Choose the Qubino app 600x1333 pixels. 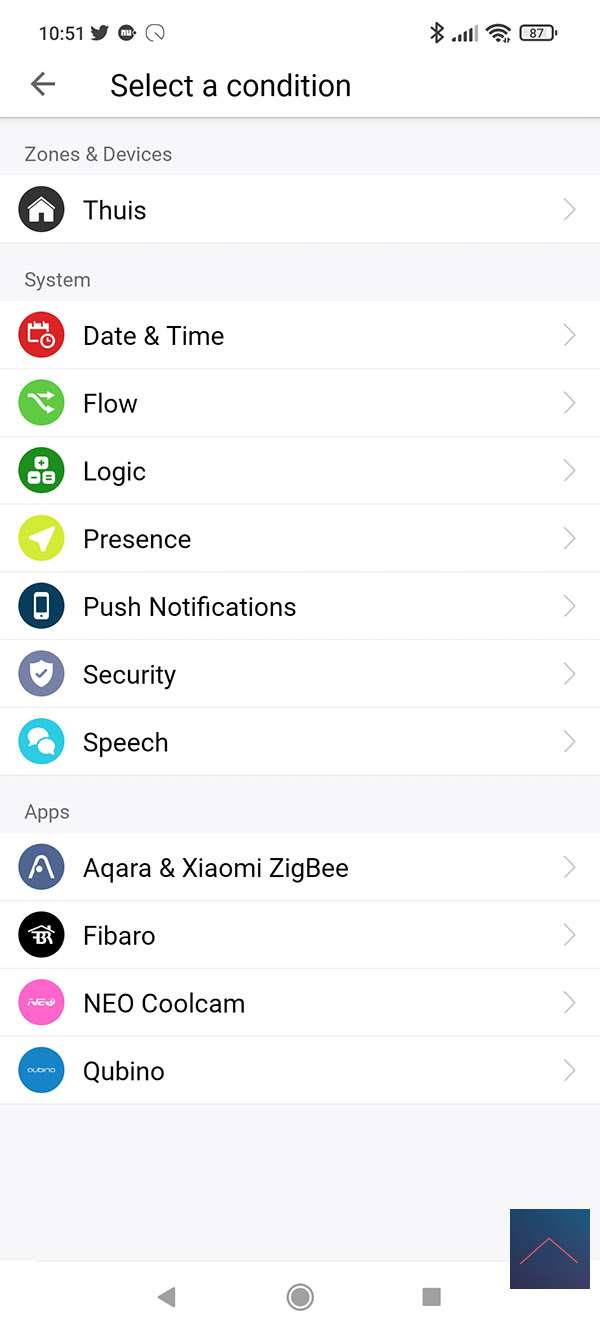[300, 1071]
